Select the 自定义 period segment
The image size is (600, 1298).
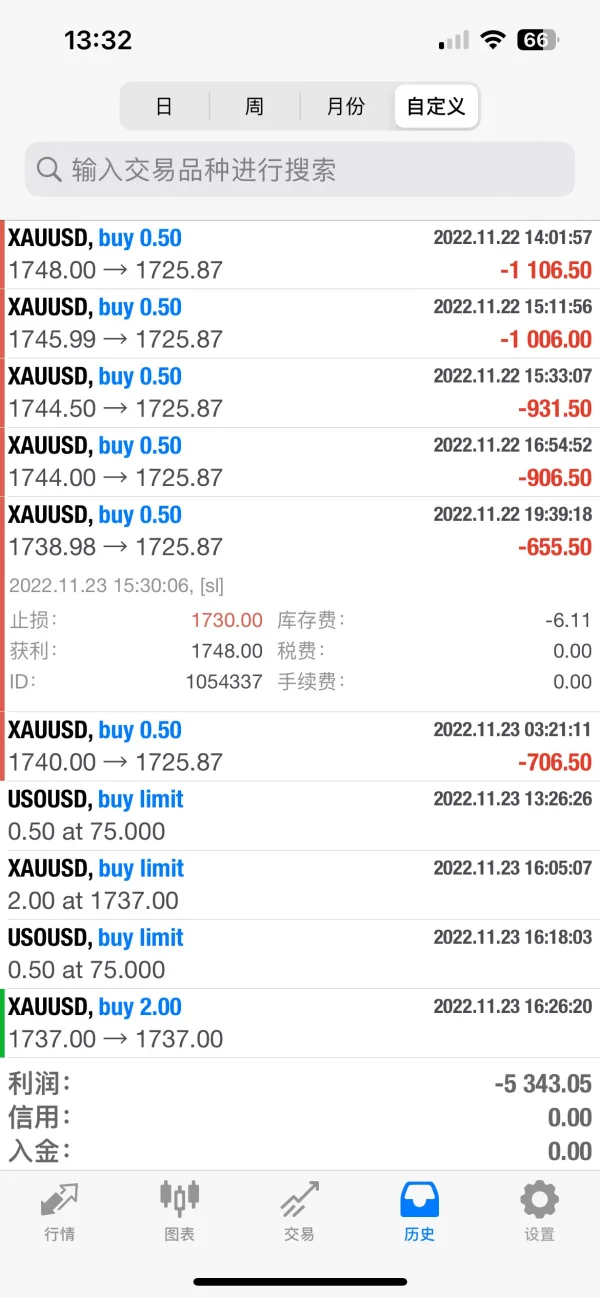pos(436,106)
